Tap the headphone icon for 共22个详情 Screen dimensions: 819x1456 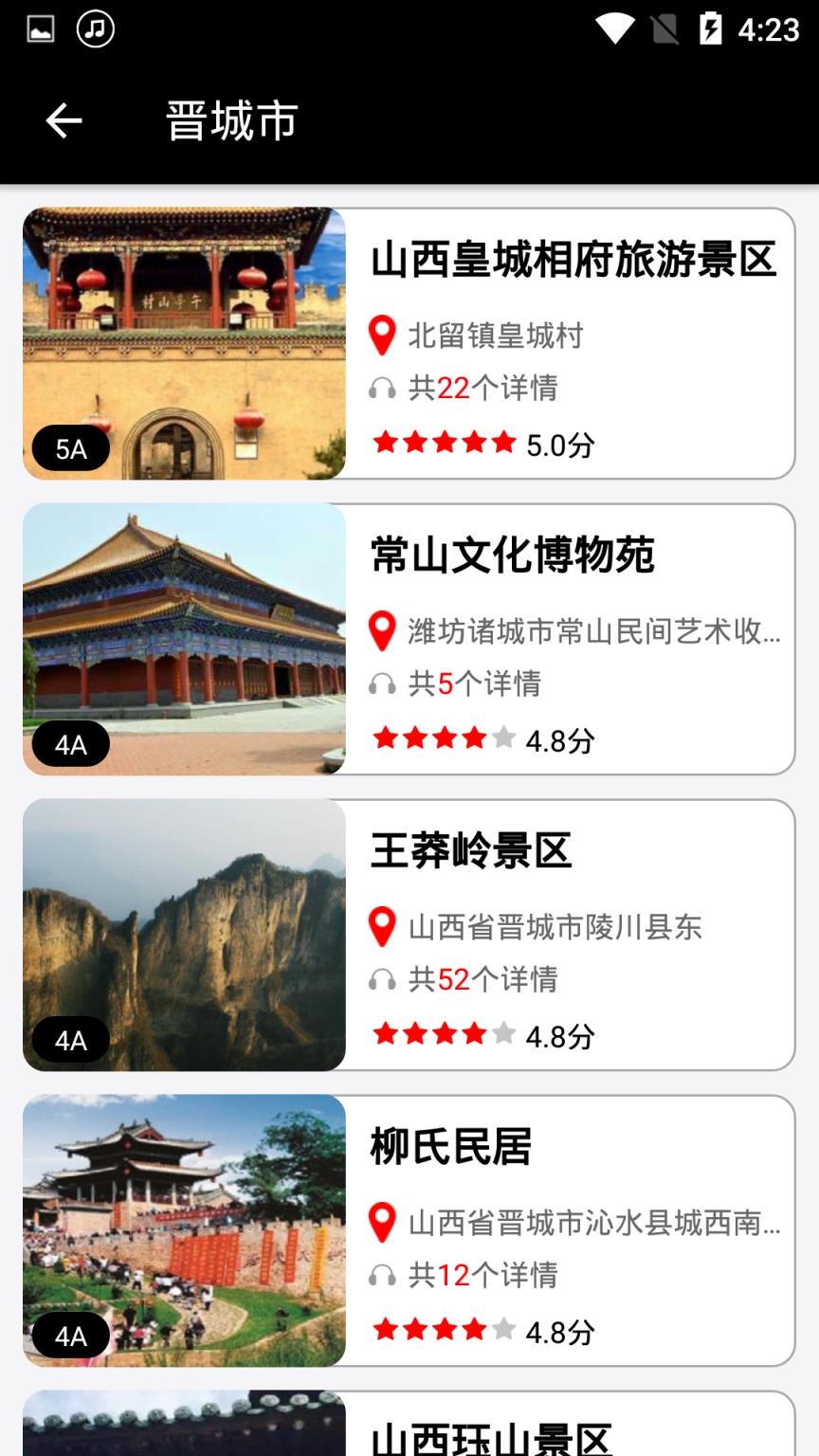383,389
